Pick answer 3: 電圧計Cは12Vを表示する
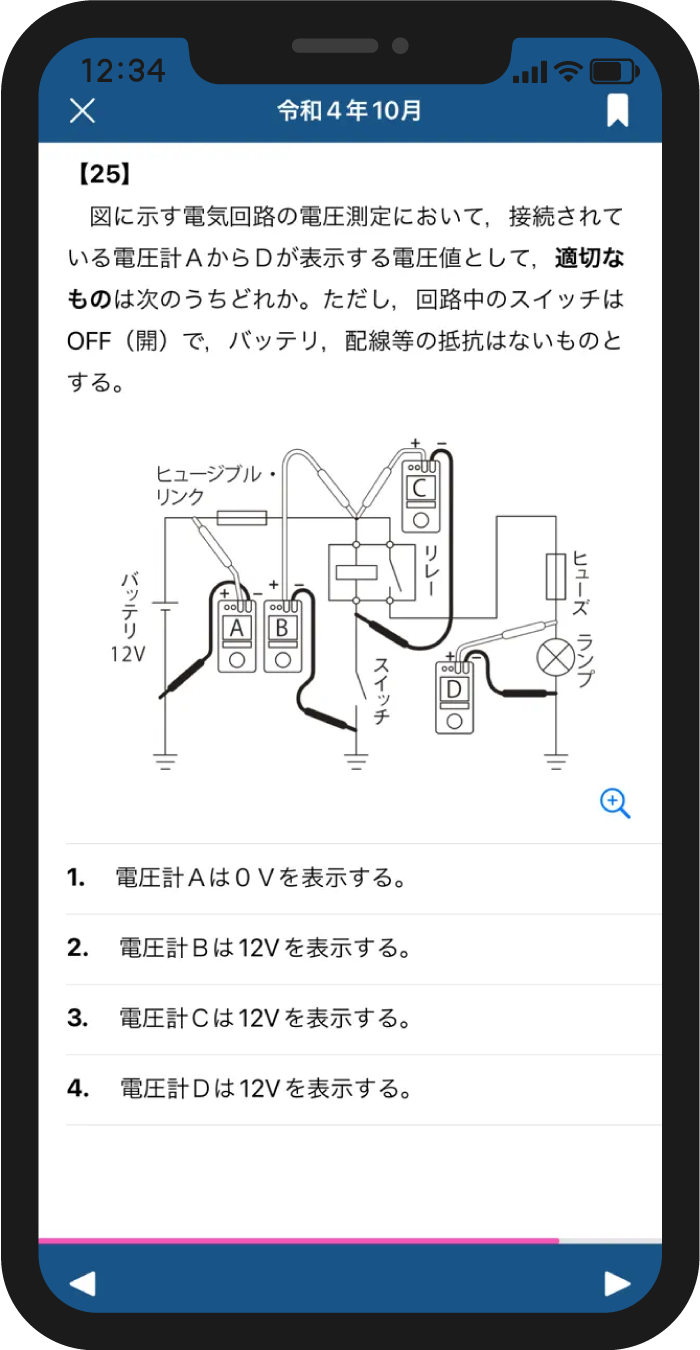 pyautogui.click(x=350, y=1019)
